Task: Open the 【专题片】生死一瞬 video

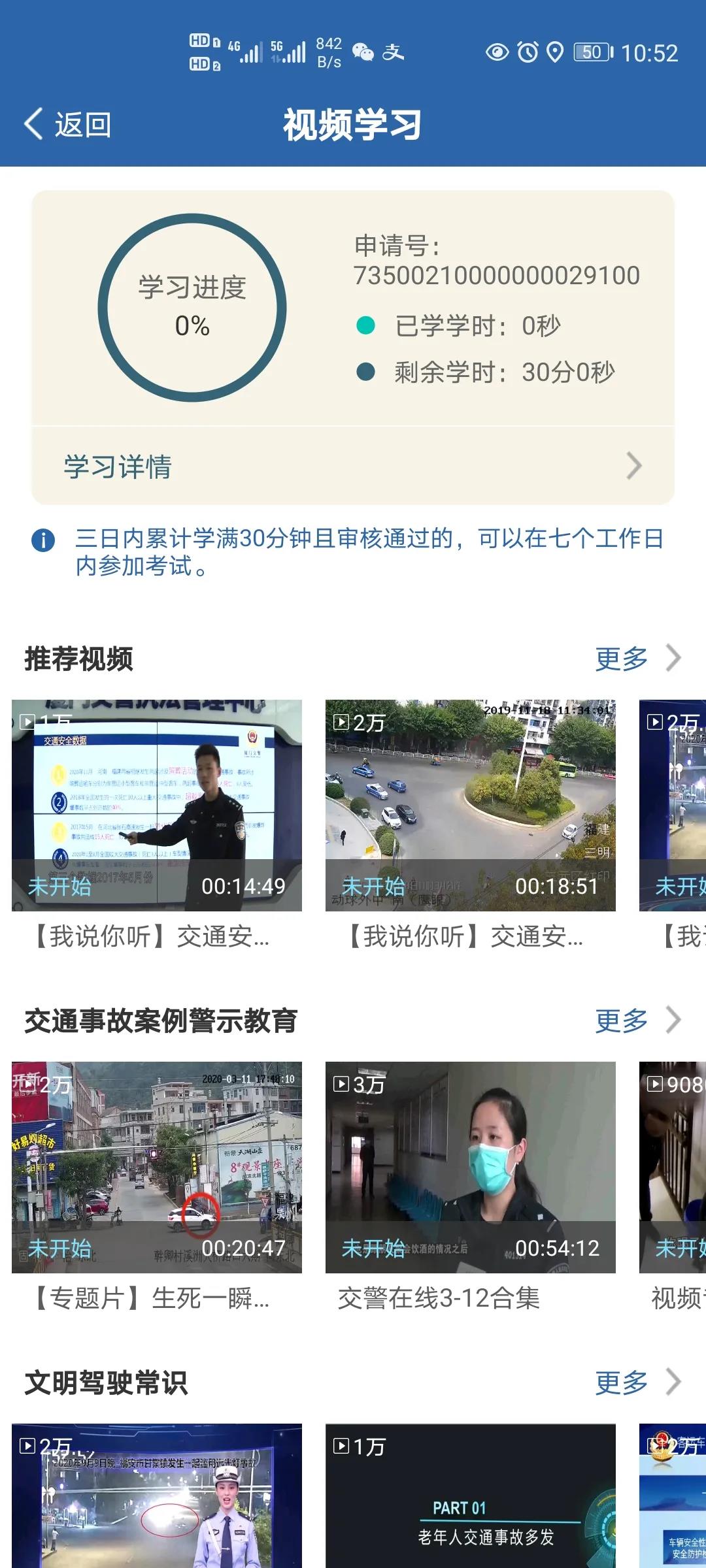Action: point(157,1167)
